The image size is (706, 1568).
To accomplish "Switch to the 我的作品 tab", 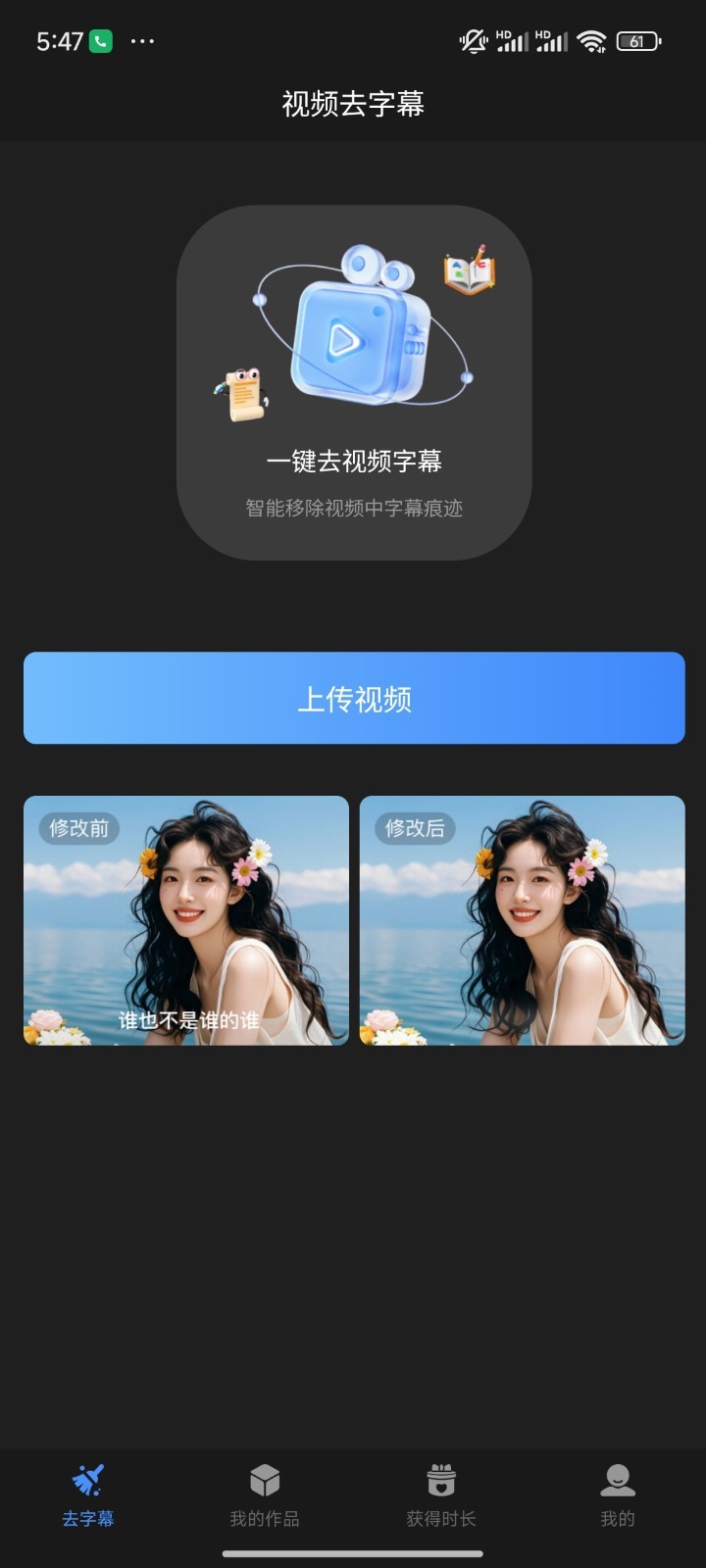I will coord(265,1495).
